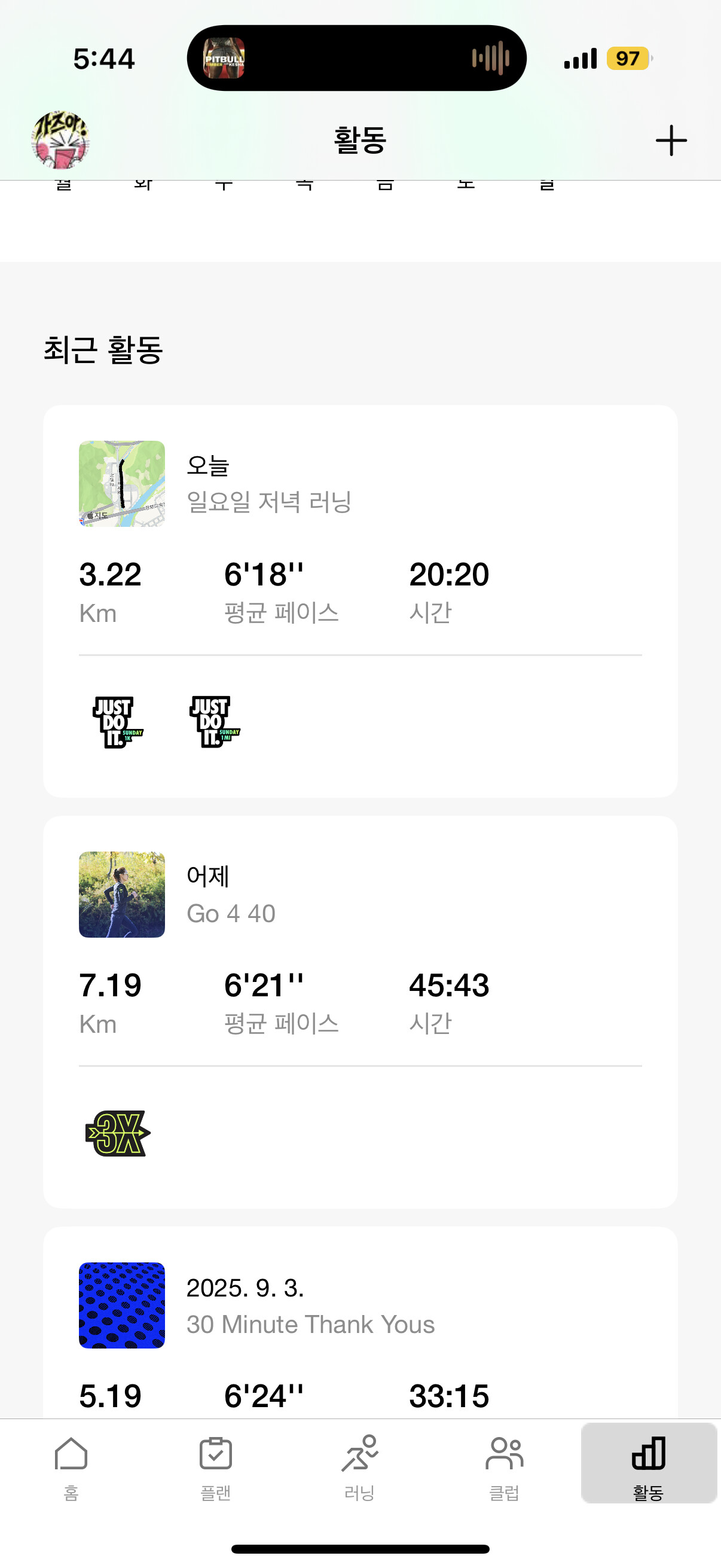The height and width of the screenshot is (1568, 721).
Task: Go to the 플랜 tab
Action: pos(215,1467)
